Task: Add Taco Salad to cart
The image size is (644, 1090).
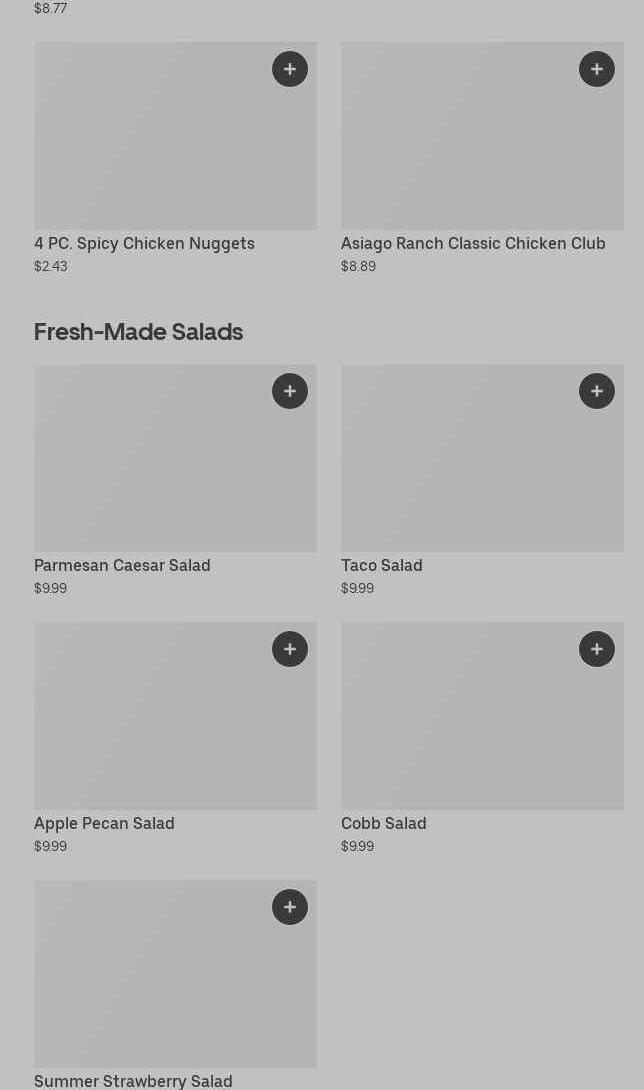Action: (x=597, y=391)
